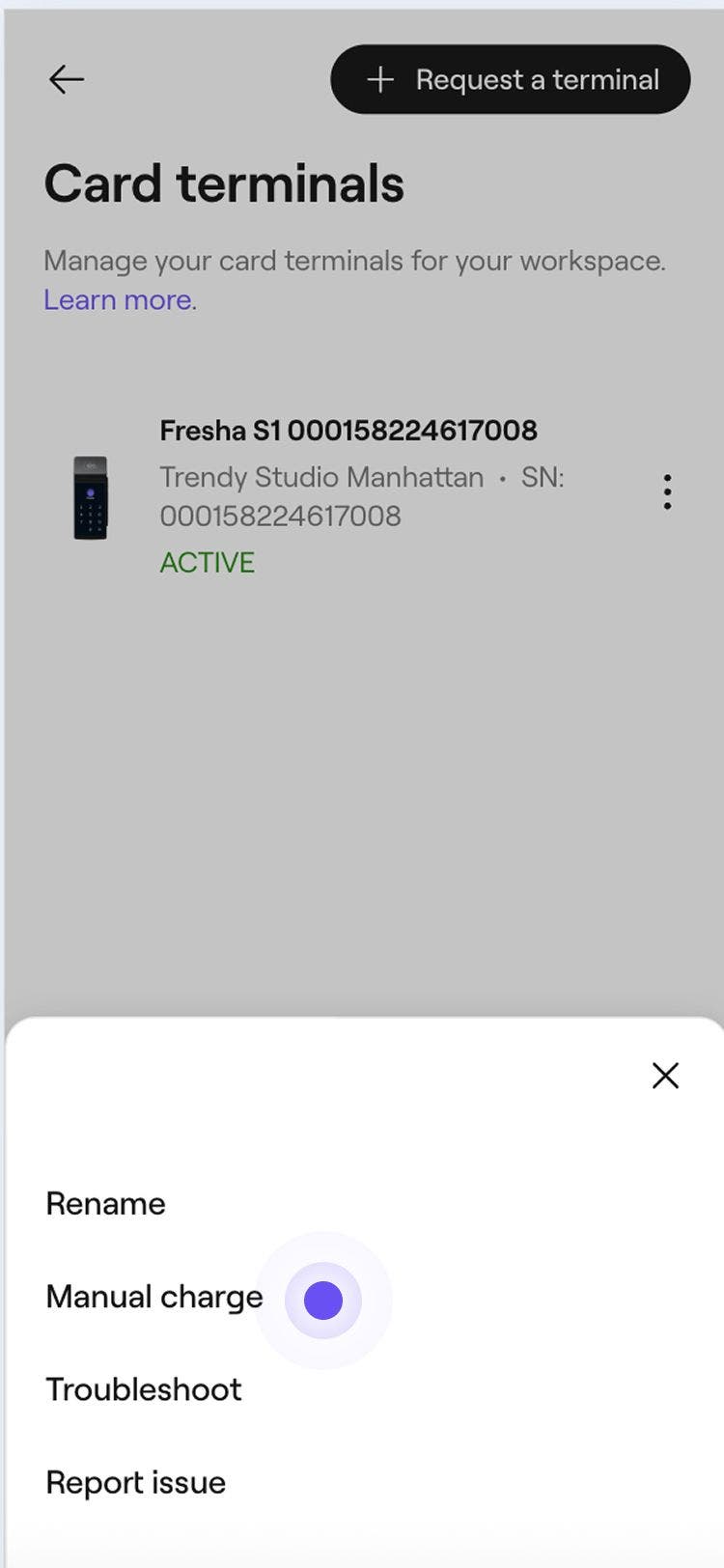Screen dimensions: 724x1568
Task: Tap the manage card terminals description text
Action: click(353, 261)
